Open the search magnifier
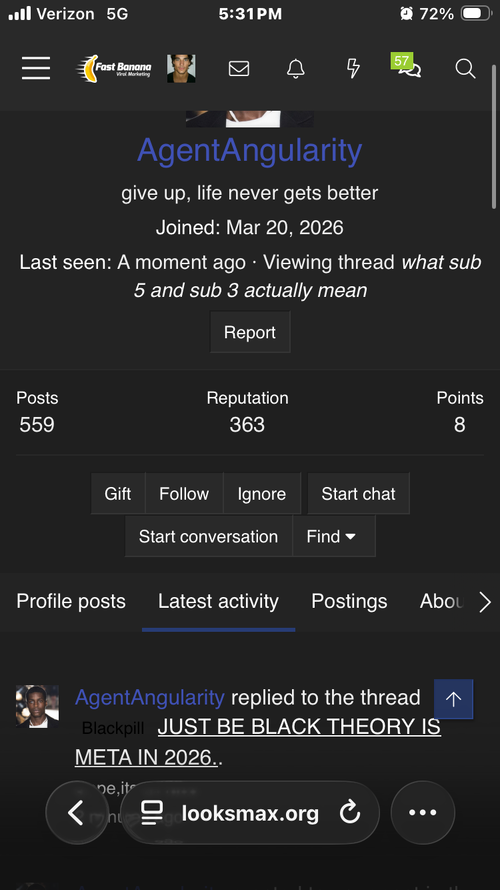500x890 pixels. point(465,69)
